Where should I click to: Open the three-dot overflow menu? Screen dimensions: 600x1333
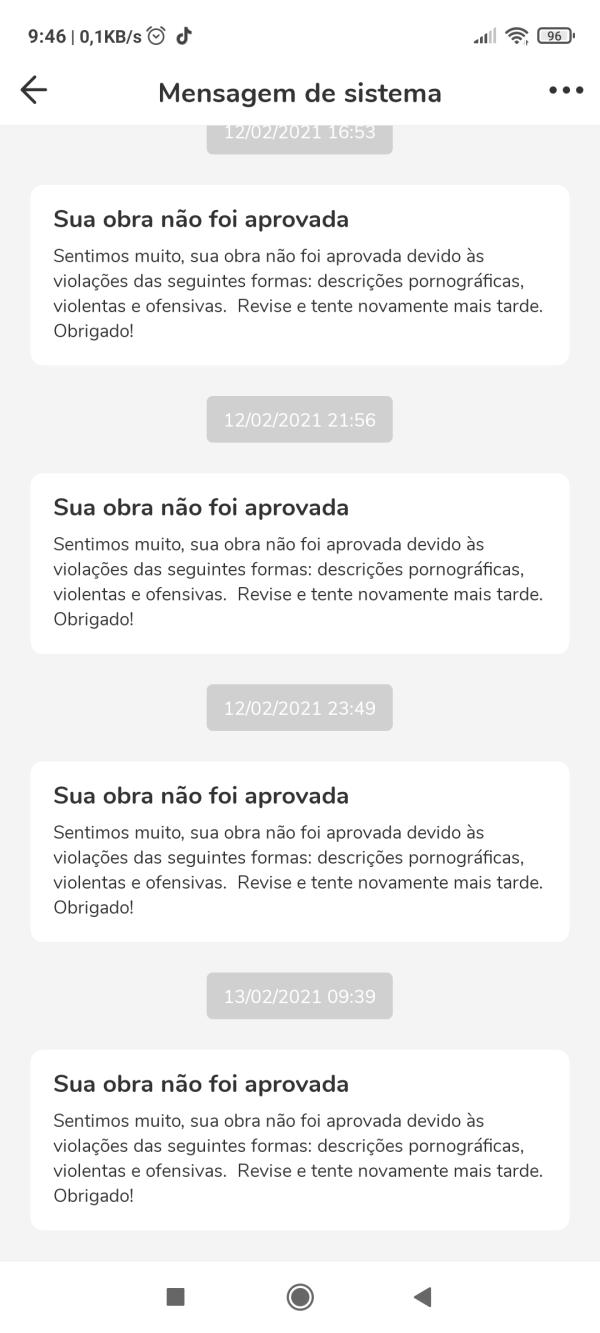[565, 91]
